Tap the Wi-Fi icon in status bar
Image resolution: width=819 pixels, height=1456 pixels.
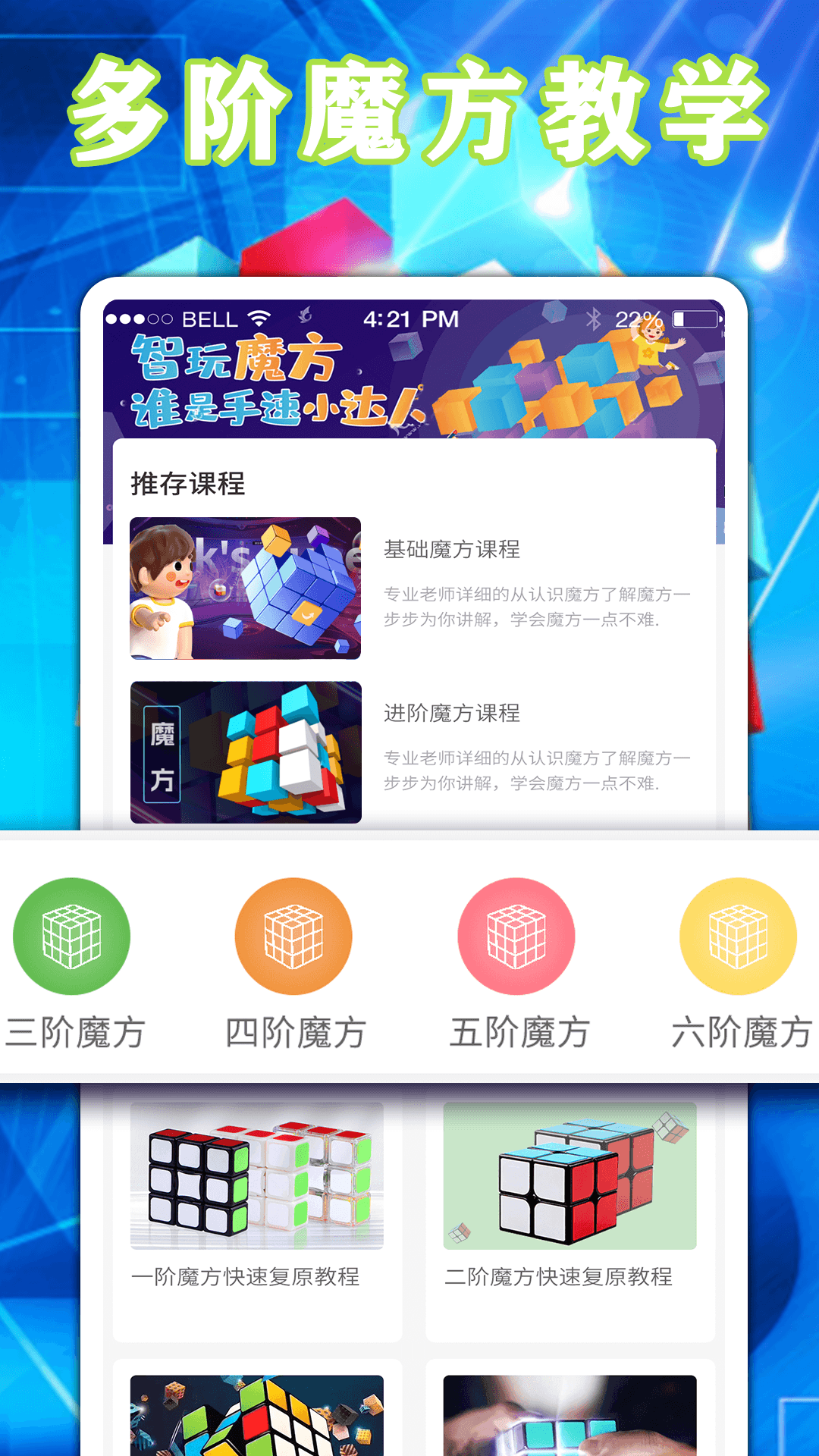tap(260, 318)
